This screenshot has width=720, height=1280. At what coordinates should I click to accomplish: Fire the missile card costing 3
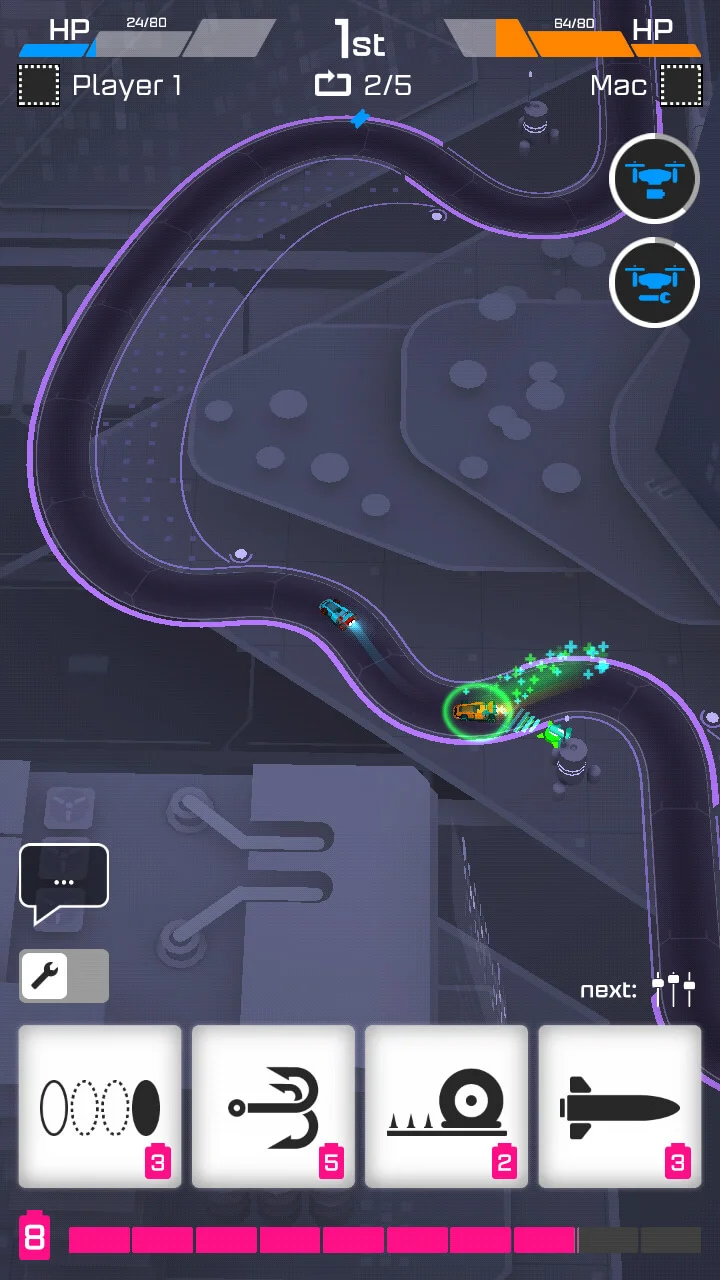619,1106
